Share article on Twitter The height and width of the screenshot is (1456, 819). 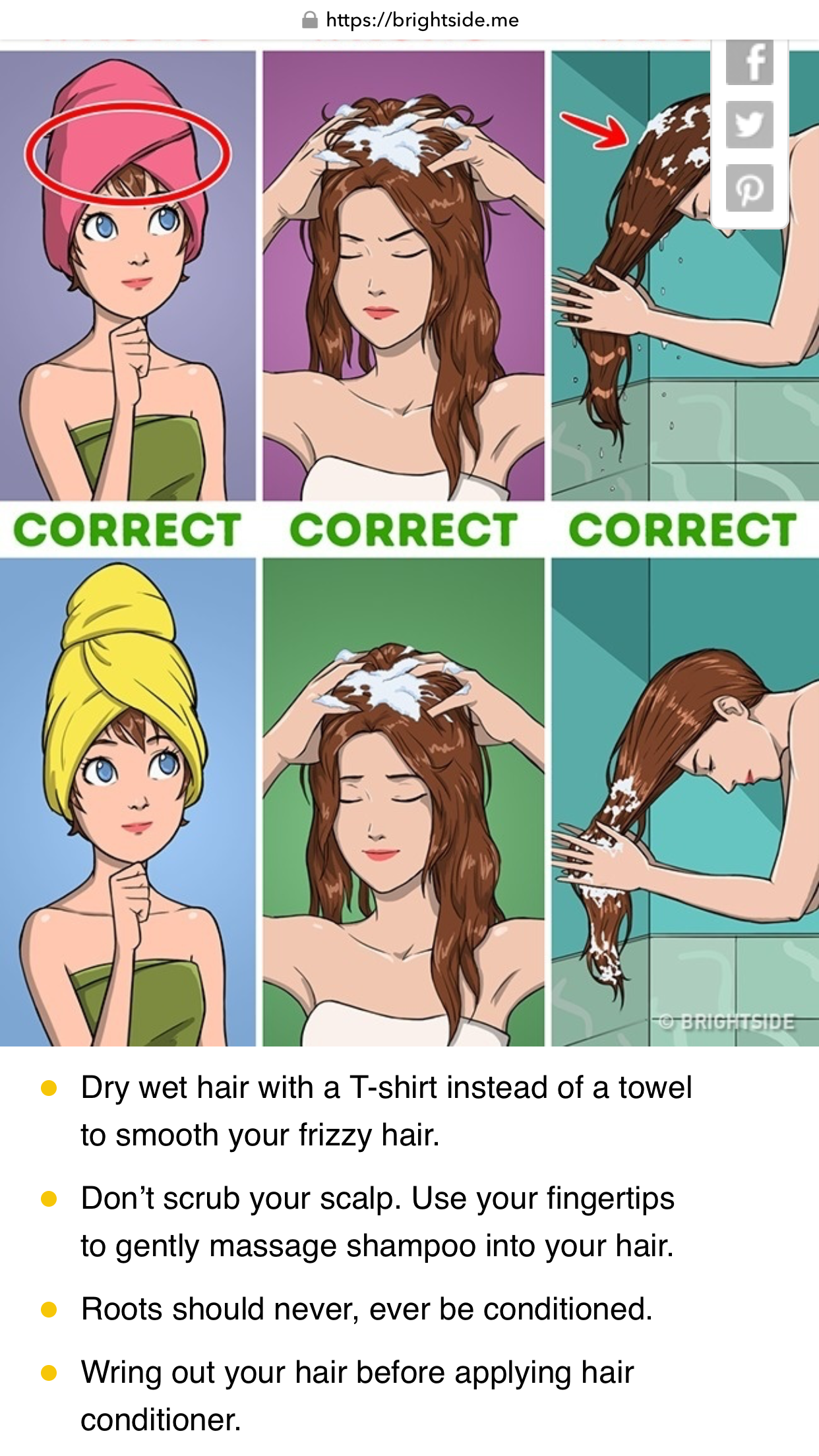pos(749,125)
